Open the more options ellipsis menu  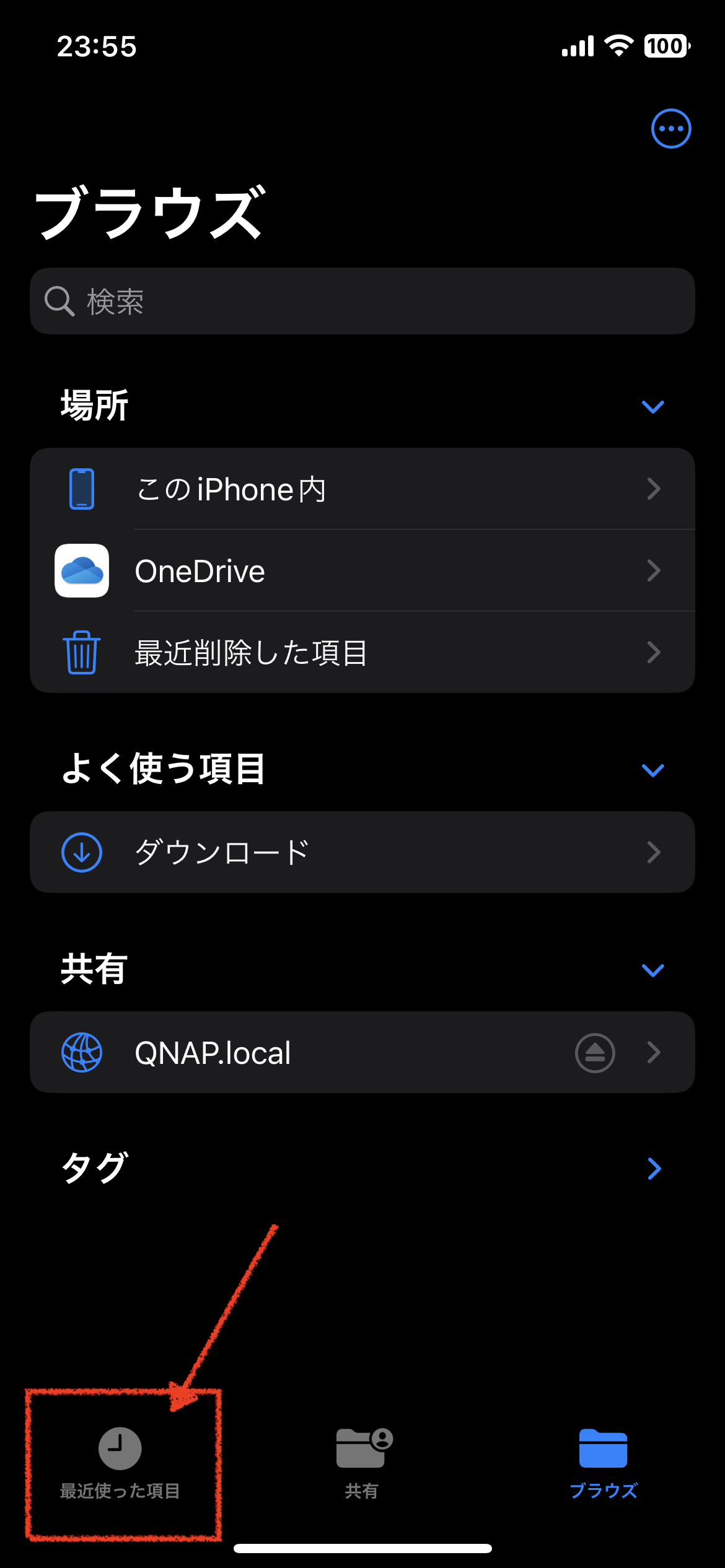[670, 129]
